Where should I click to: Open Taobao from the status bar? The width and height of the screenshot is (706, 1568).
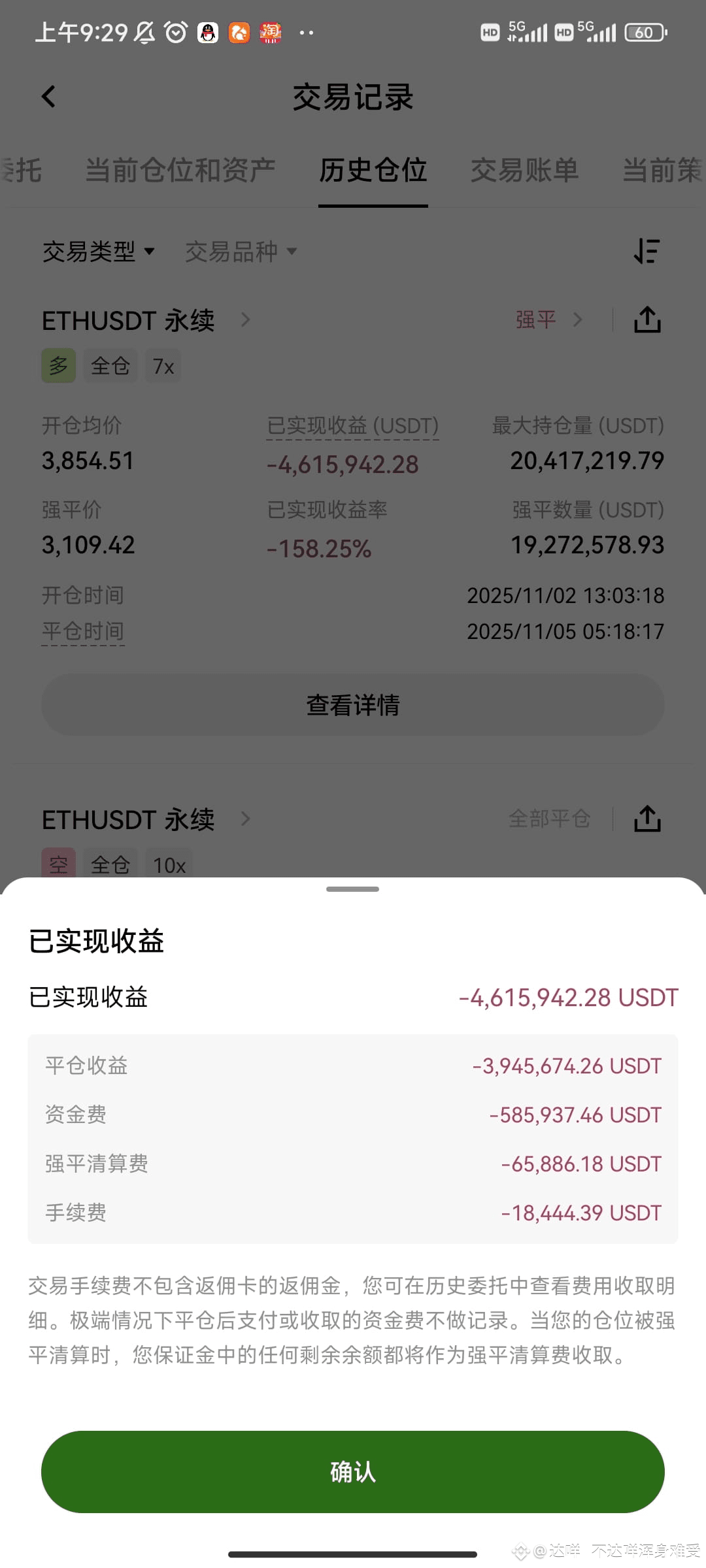coord(270,32)
